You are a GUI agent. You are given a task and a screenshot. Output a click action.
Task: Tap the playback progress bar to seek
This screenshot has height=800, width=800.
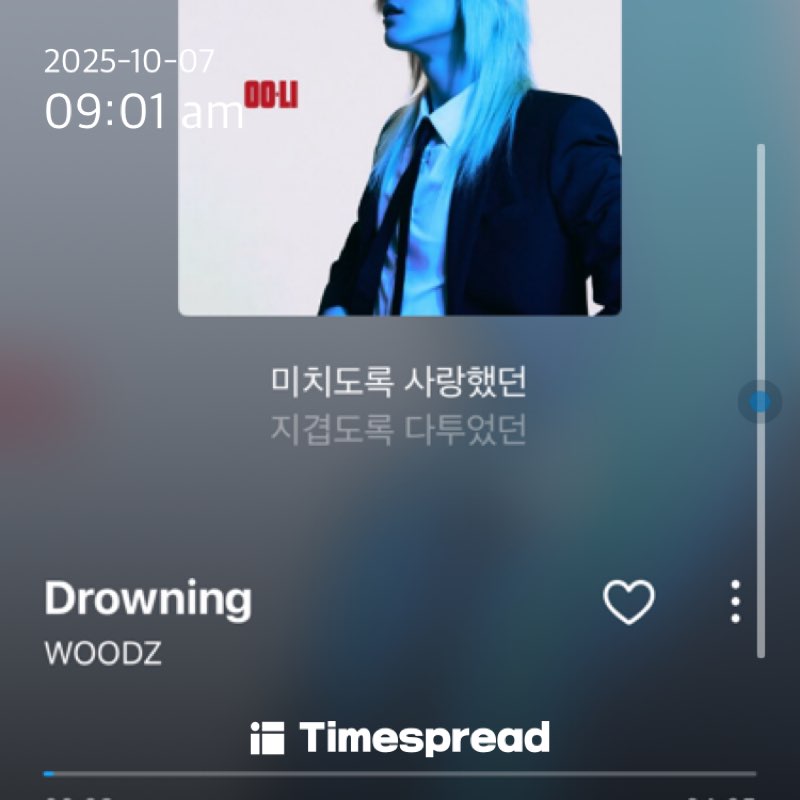pyautogui.click(x=400, y=774)
